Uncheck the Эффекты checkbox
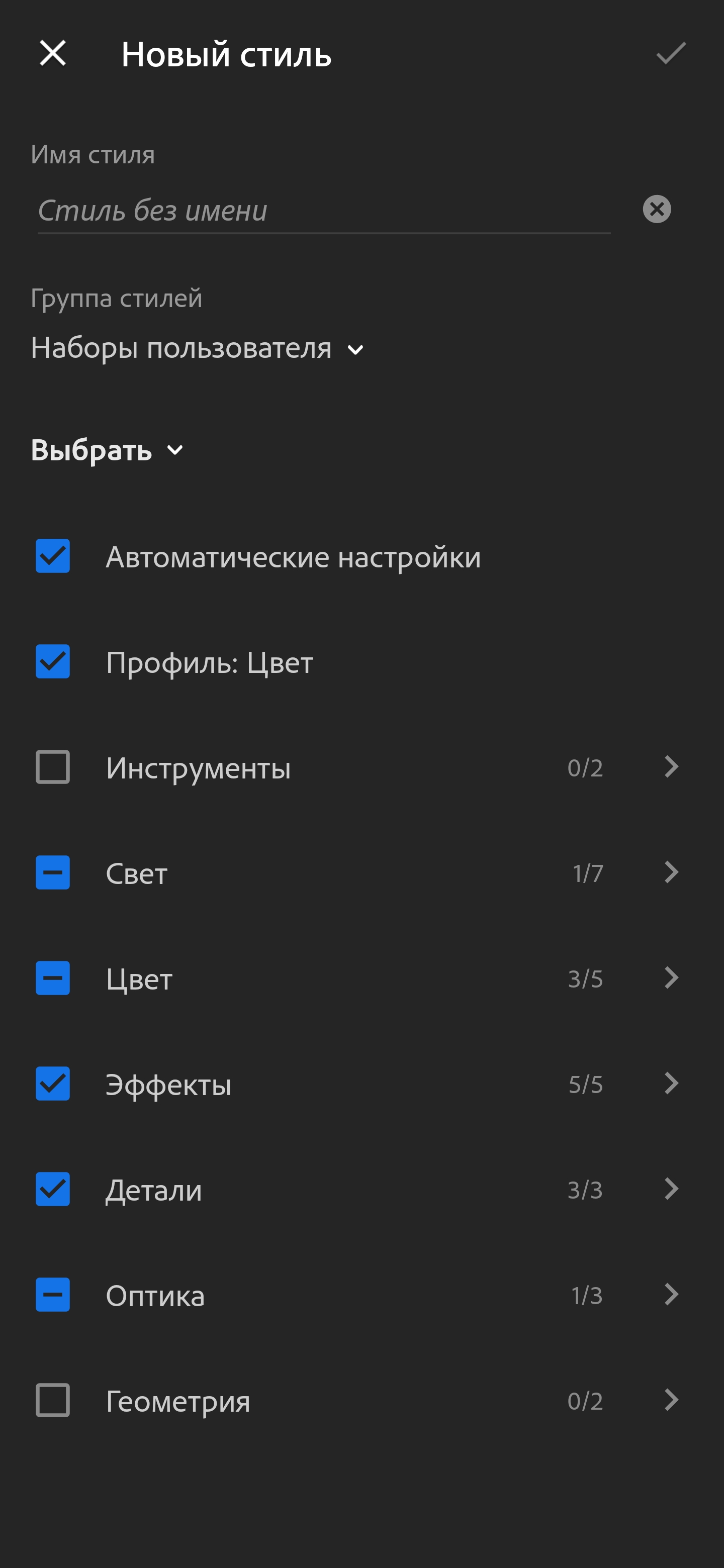This screenshot has width=724, height=1568. pos(53,1084)
